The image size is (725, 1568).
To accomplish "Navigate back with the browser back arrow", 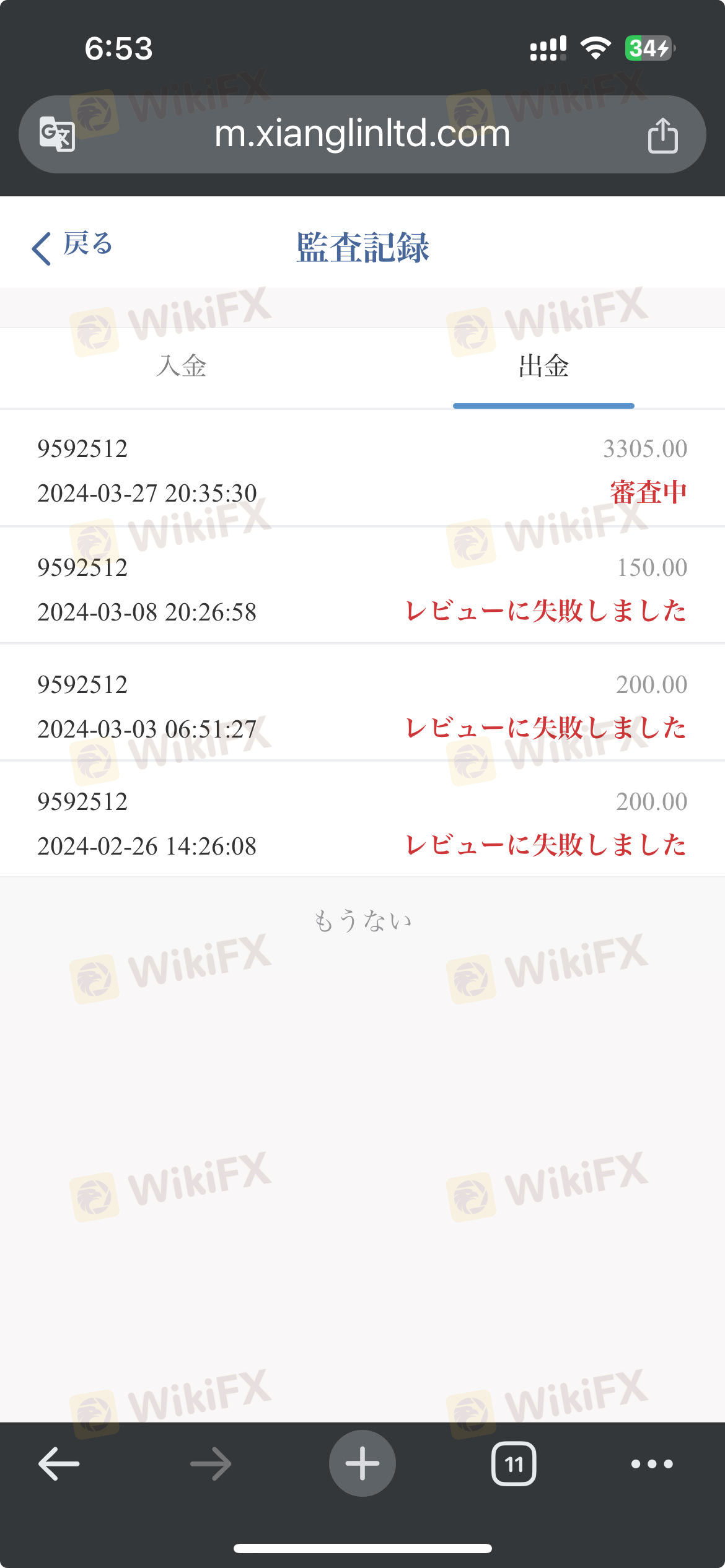I will (59, 1464).
